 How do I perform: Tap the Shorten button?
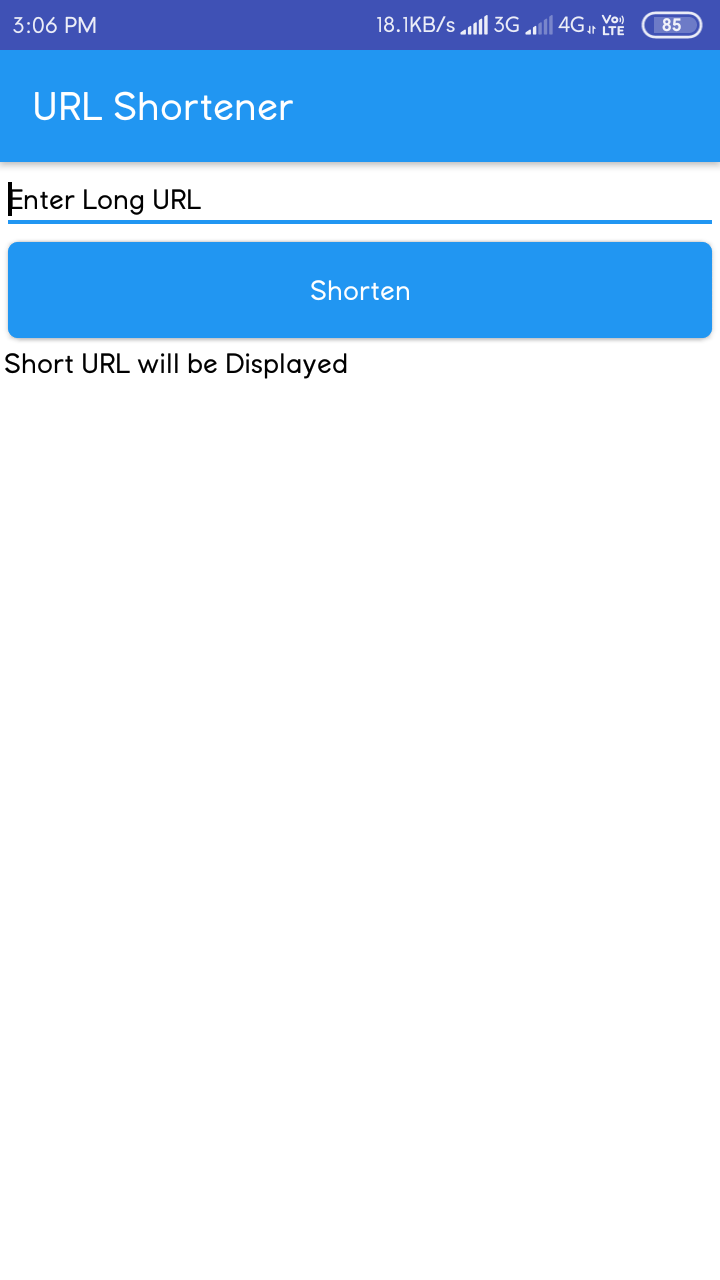360,290
